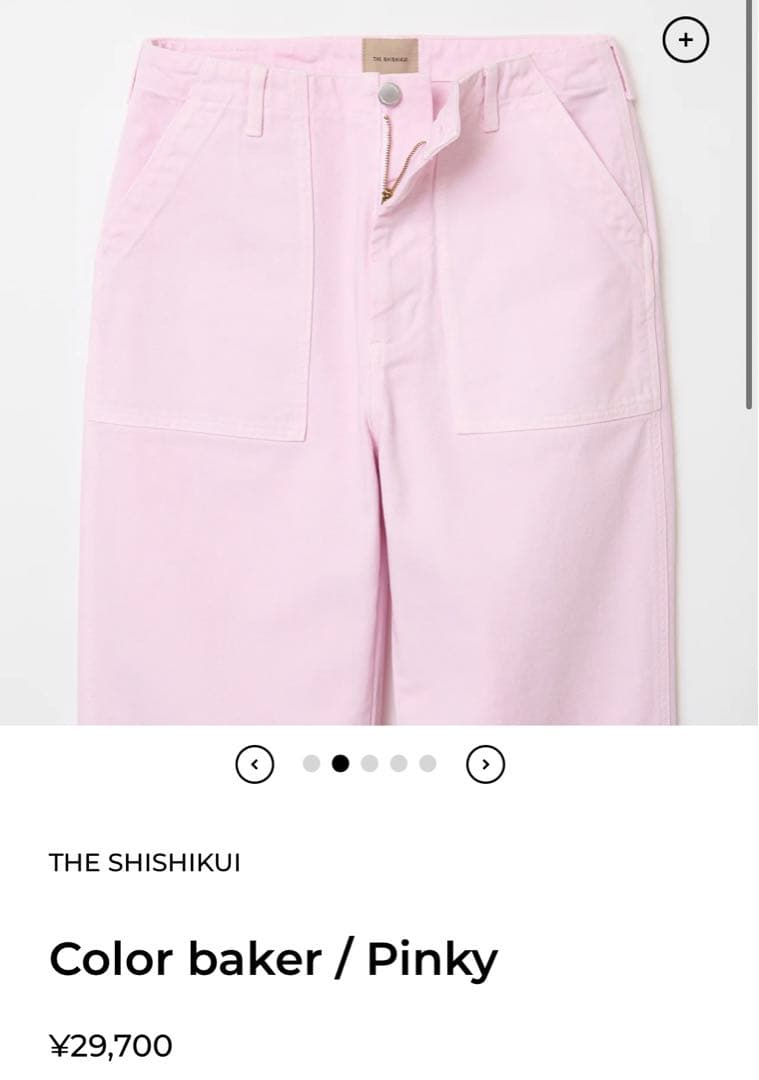
Task: Select the fourth photo indicator dot
Action: (x=399, y=764)
